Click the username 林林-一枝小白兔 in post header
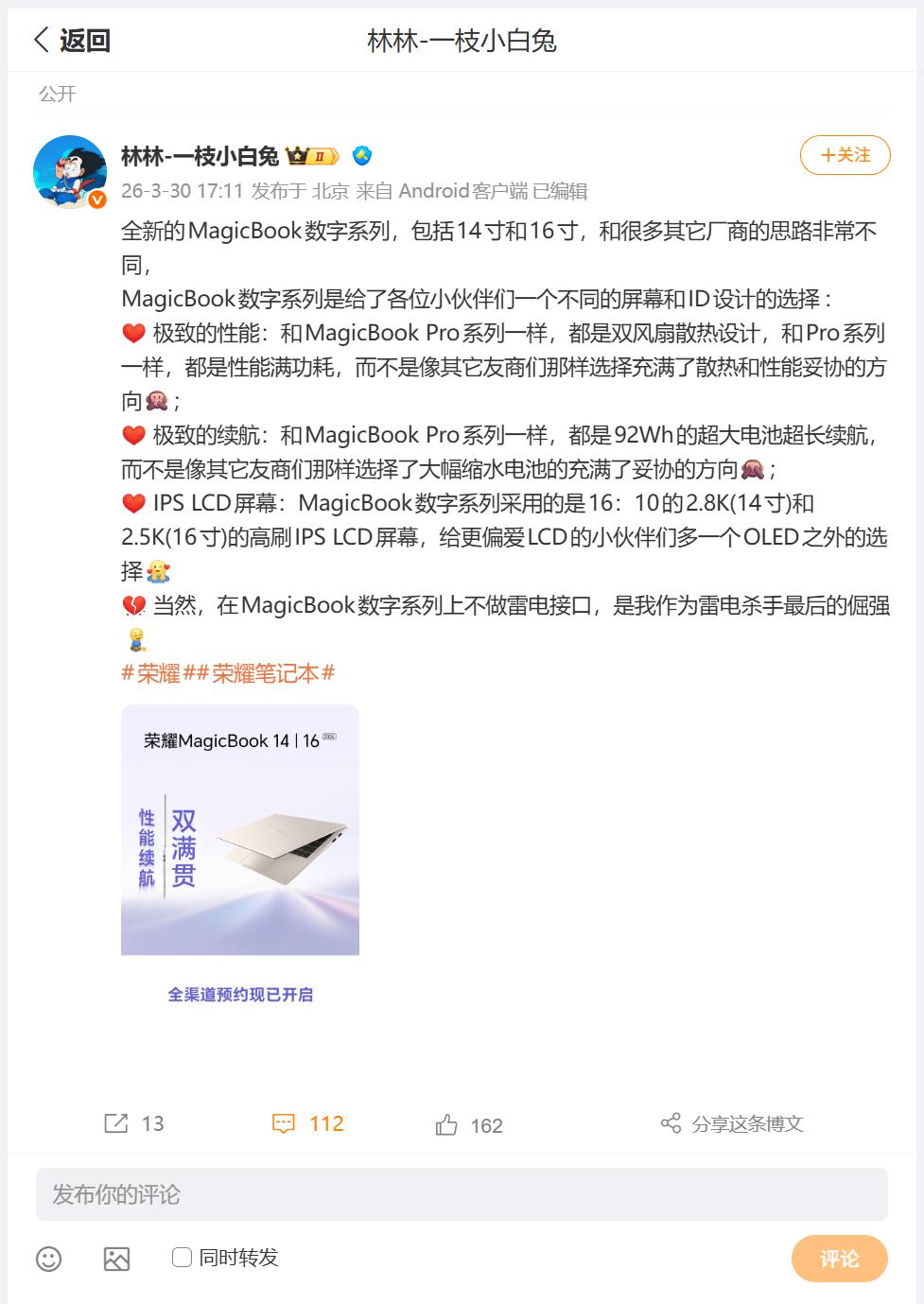The height and width of the screenshot is (1304, 924). coord(200,155)
